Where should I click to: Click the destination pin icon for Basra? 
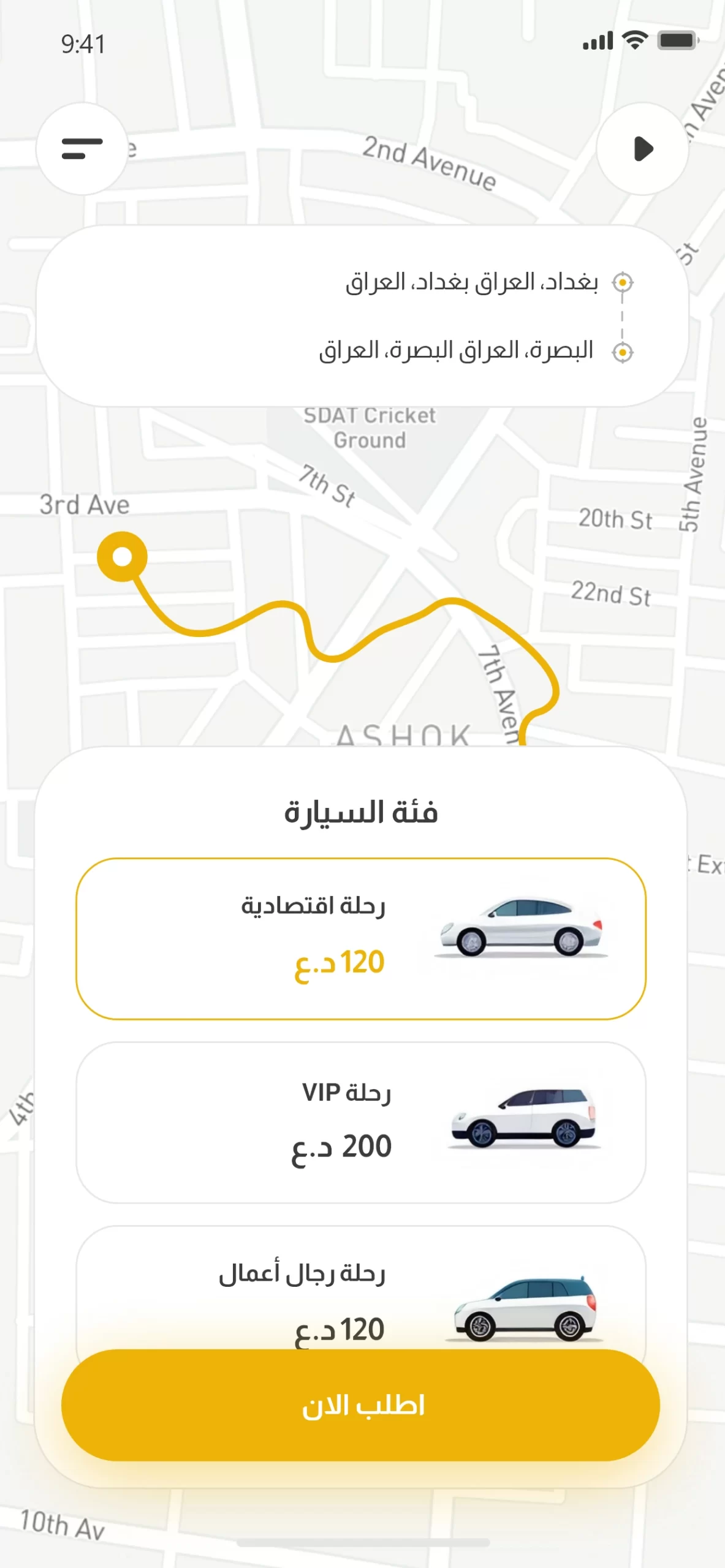click(x=623, y=352)
